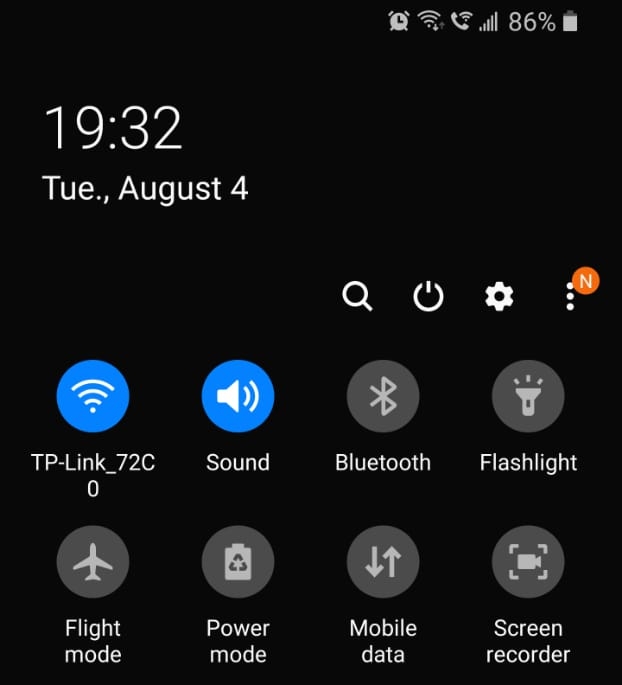The height and width of the screenshot is (685, 622).
Task: Start the Screen recorder
Action: 528,563
